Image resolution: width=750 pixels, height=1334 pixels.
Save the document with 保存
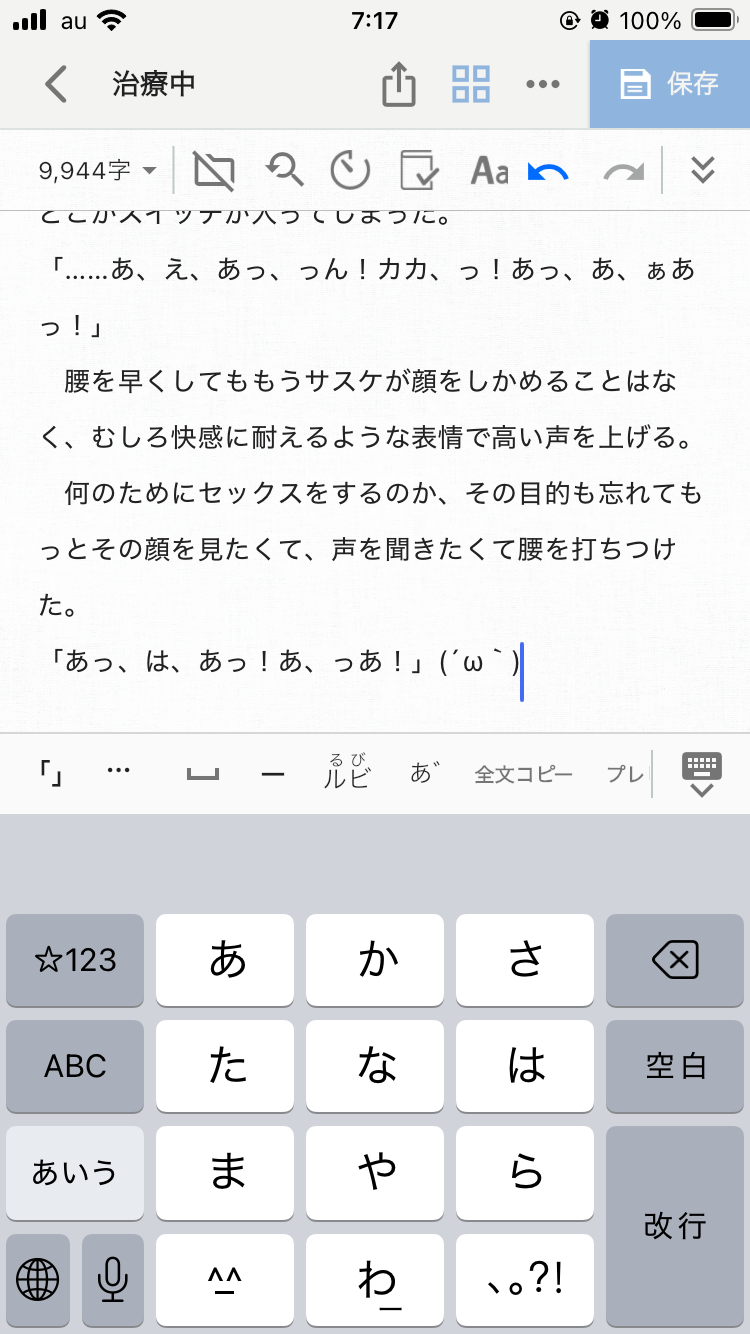pos(670,84)
